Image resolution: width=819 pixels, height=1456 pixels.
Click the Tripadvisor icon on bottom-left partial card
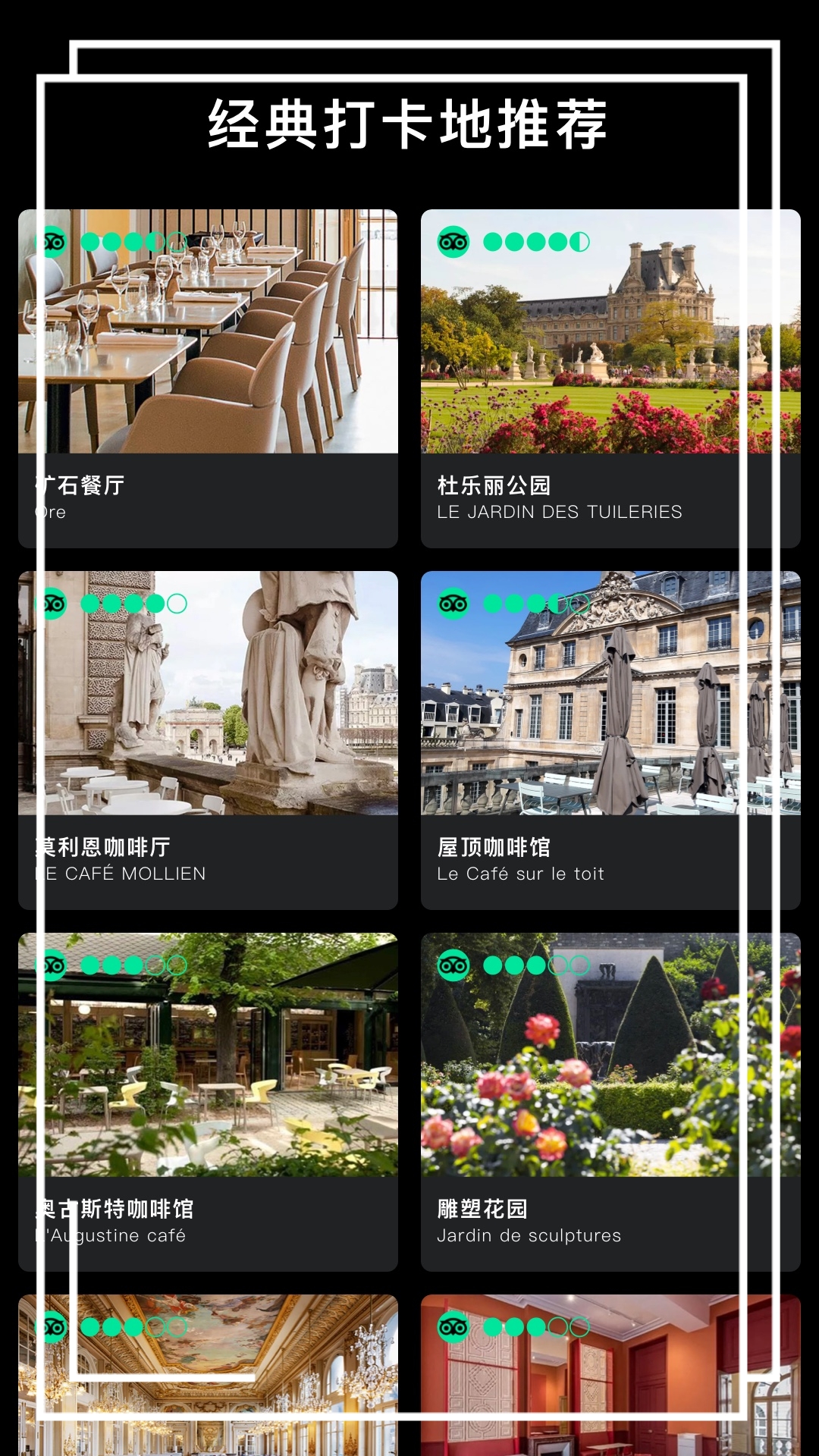coord(52,1326)
